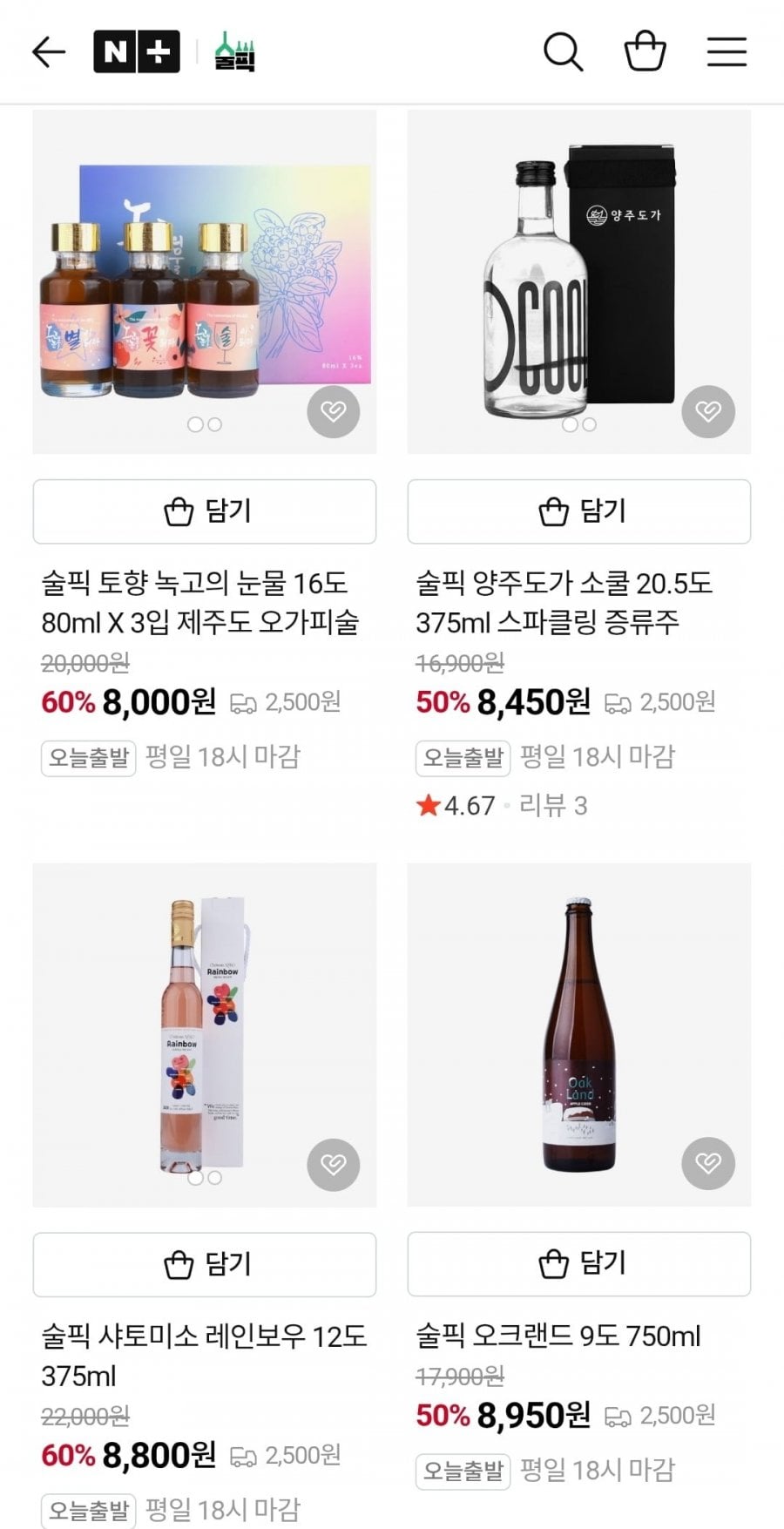Open the hamburger menu
The image size is (784, 1529).
[x=727, y=52]
